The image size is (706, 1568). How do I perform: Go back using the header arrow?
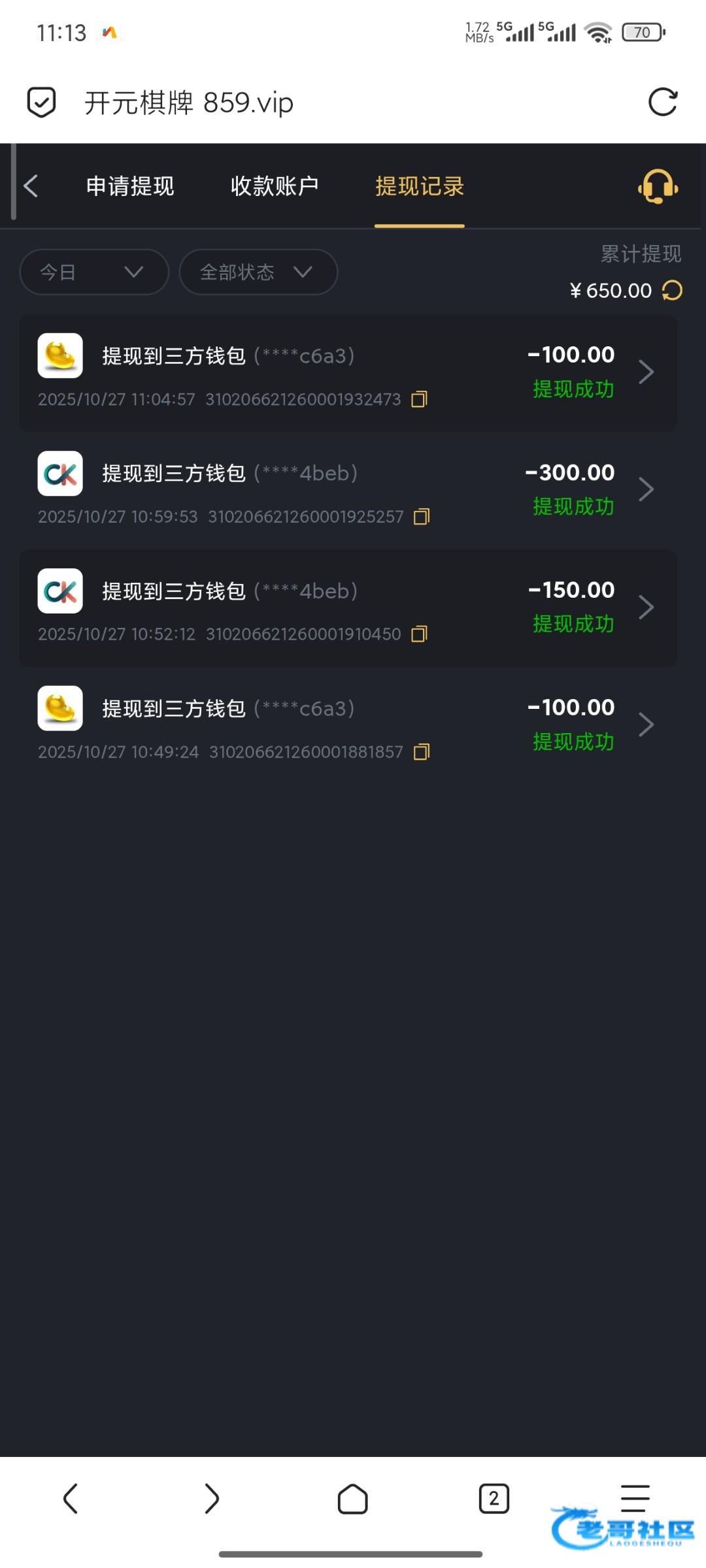[x=31, y=186]
